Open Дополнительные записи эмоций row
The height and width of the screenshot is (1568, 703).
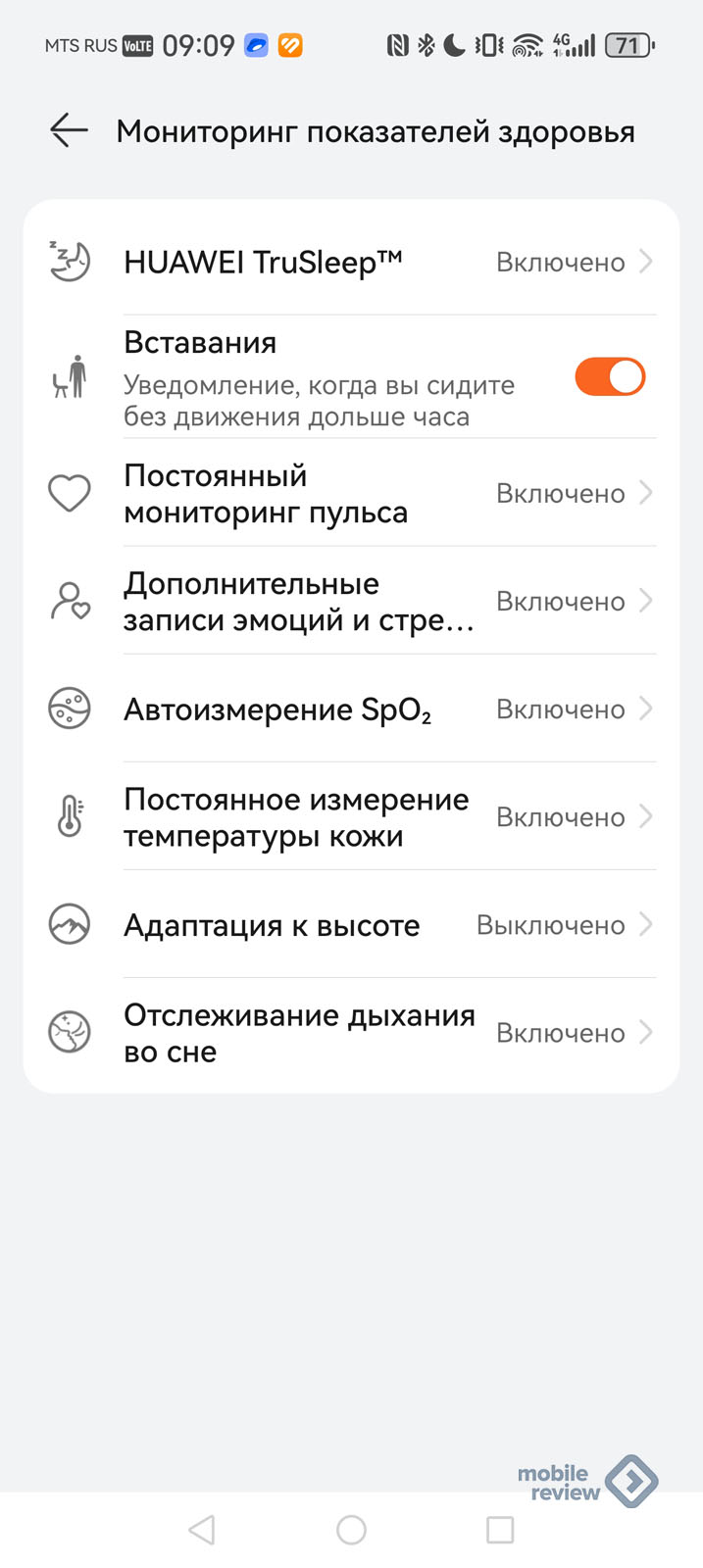(351, 602)
